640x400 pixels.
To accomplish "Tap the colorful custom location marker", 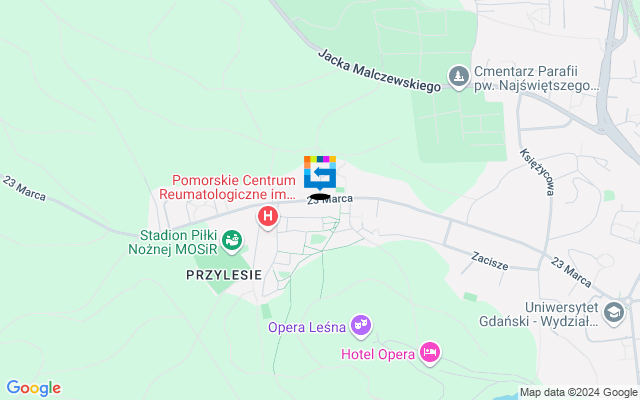I will [x=320, y=172].
